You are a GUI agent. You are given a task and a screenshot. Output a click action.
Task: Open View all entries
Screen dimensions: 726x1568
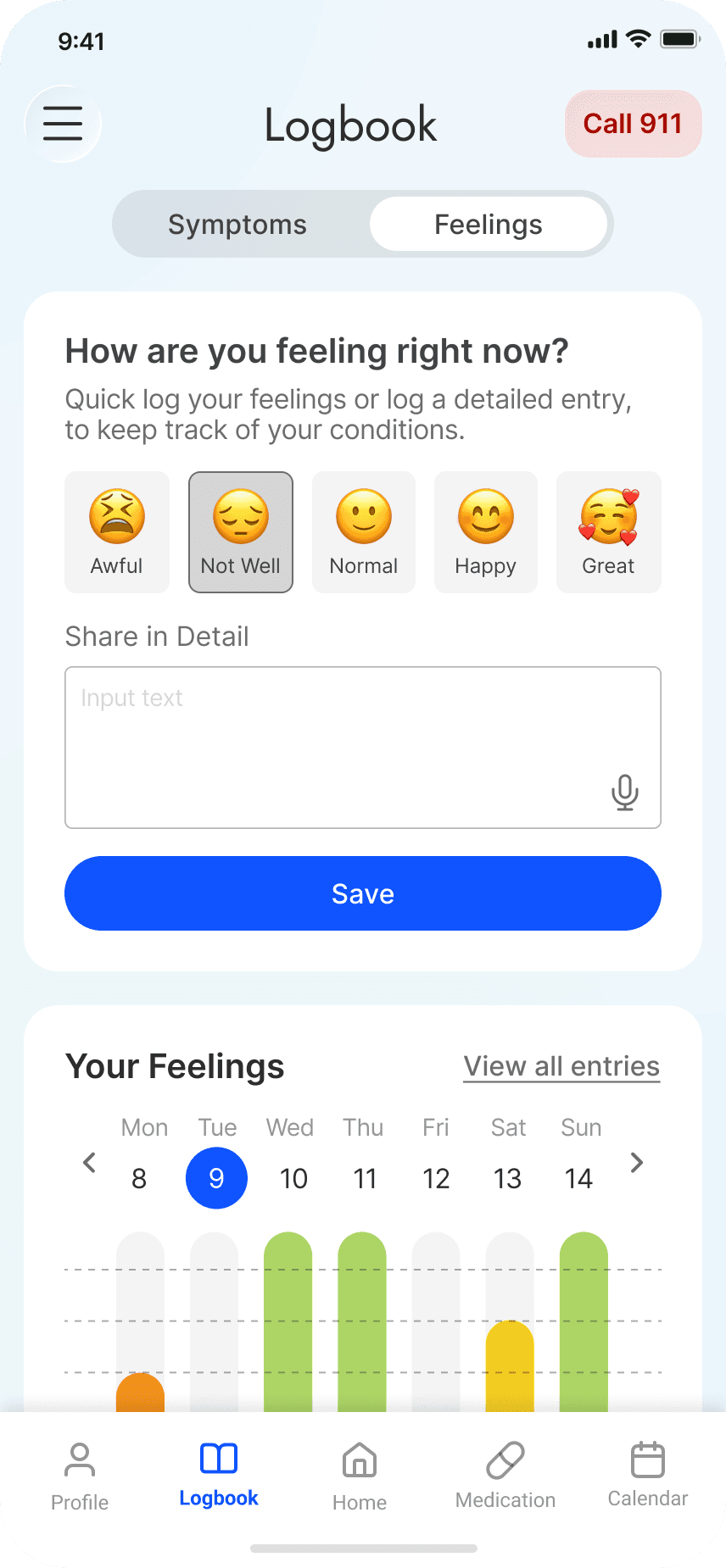coord(562,1066)
